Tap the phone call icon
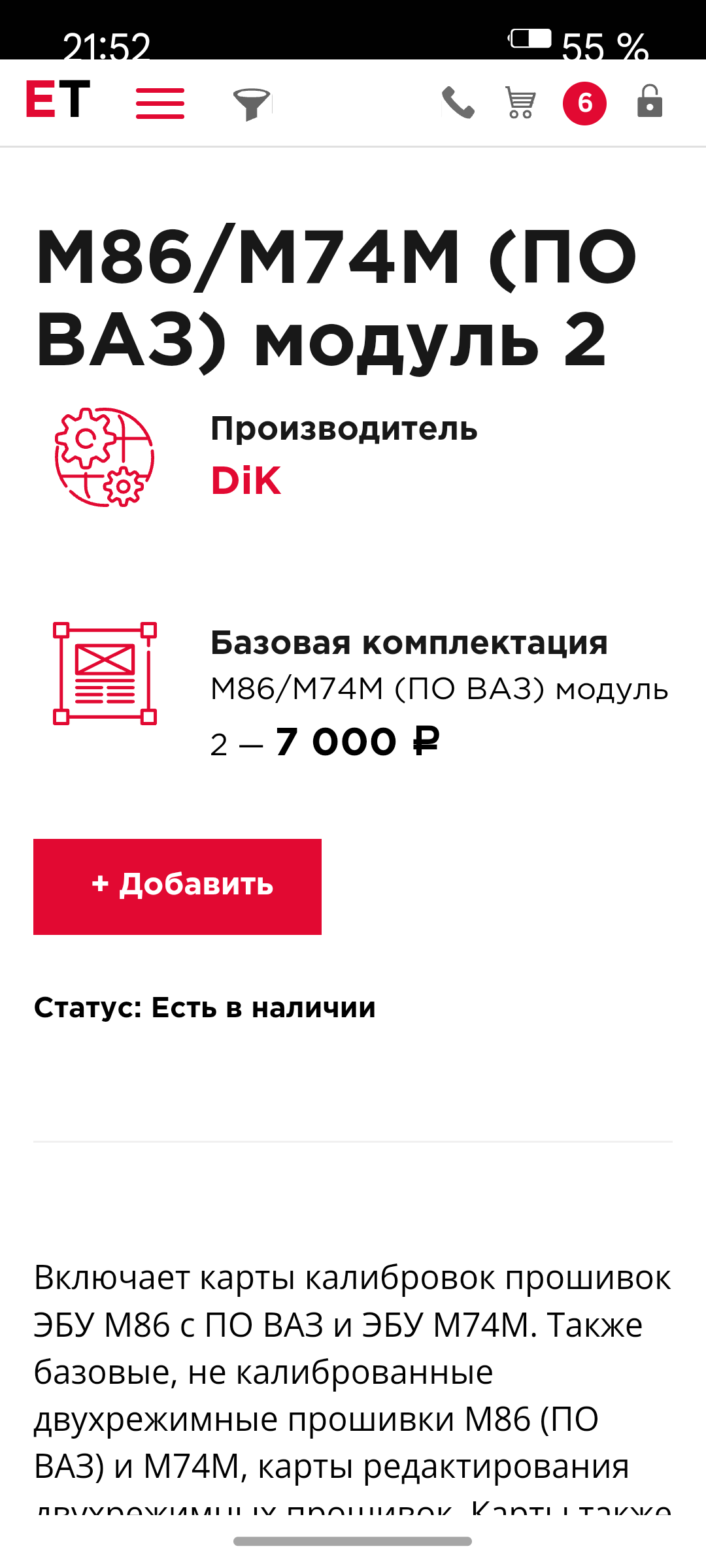This screenshot has width=706, height=1568. (x=458, y=103)
